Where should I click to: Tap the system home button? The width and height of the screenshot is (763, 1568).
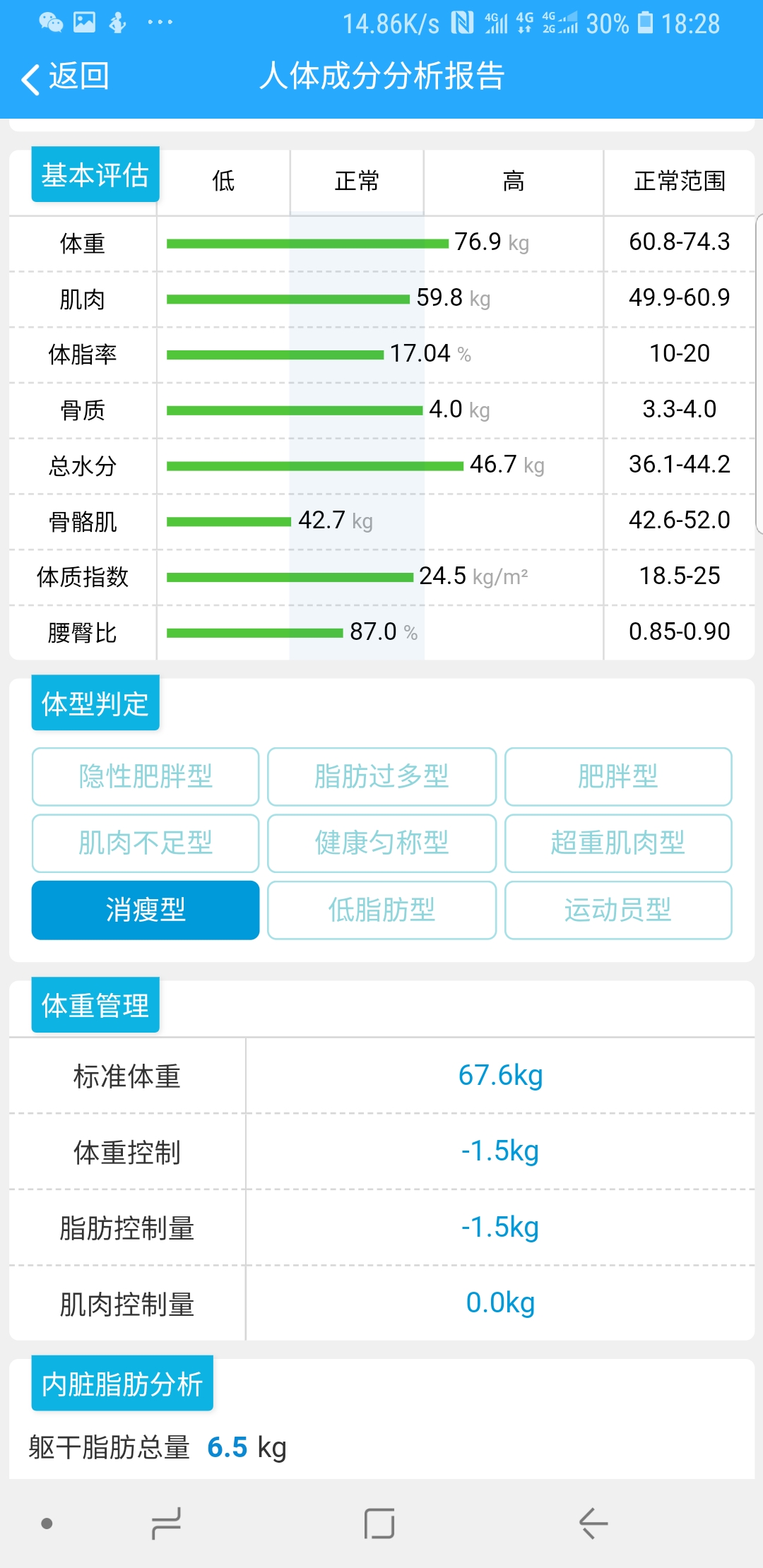tap(379, 1523)
